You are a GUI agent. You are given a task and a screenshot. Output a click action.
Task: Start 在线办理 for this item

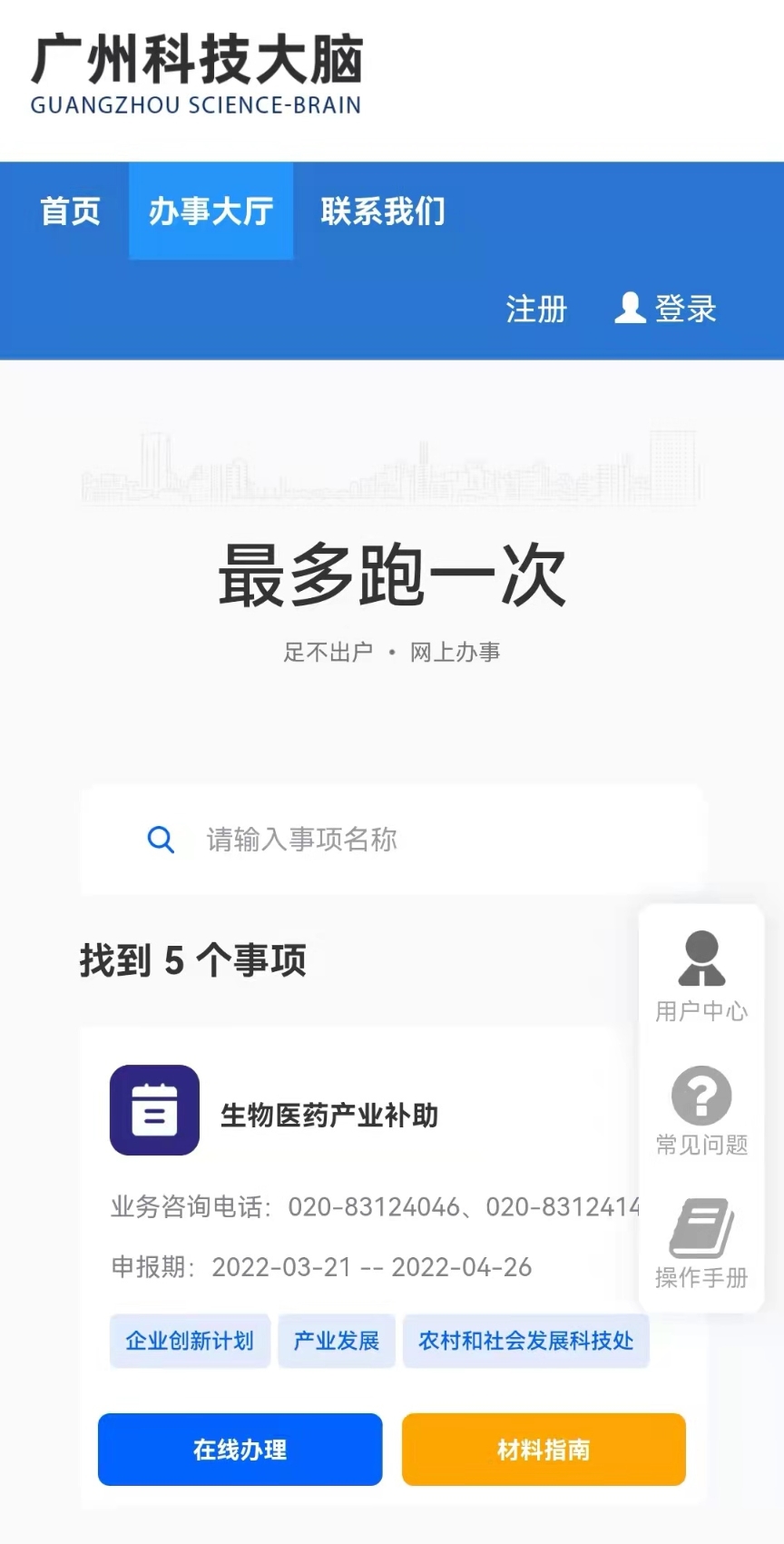(x=240, y=1450)
